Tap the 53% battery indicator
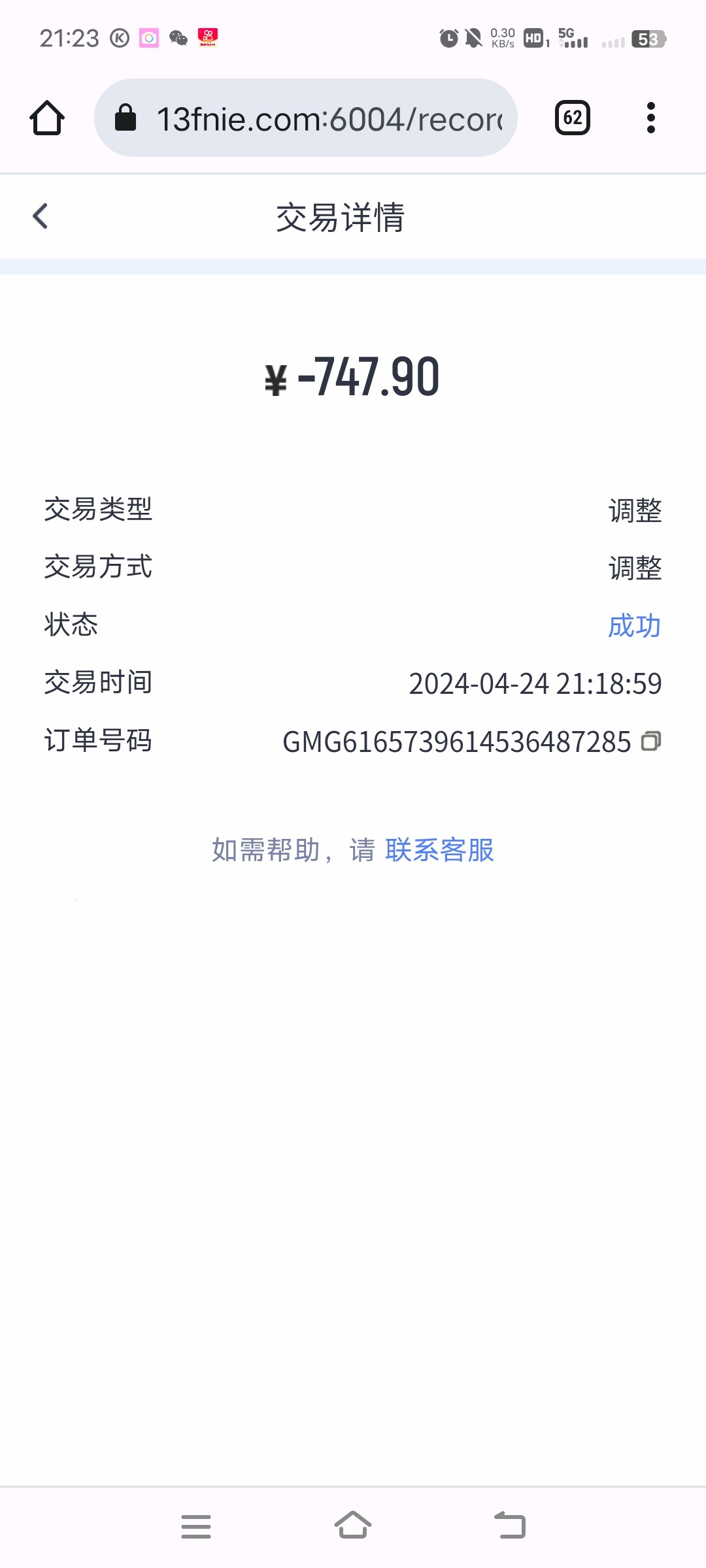706x1568 pixels. (x=647, y=38)
